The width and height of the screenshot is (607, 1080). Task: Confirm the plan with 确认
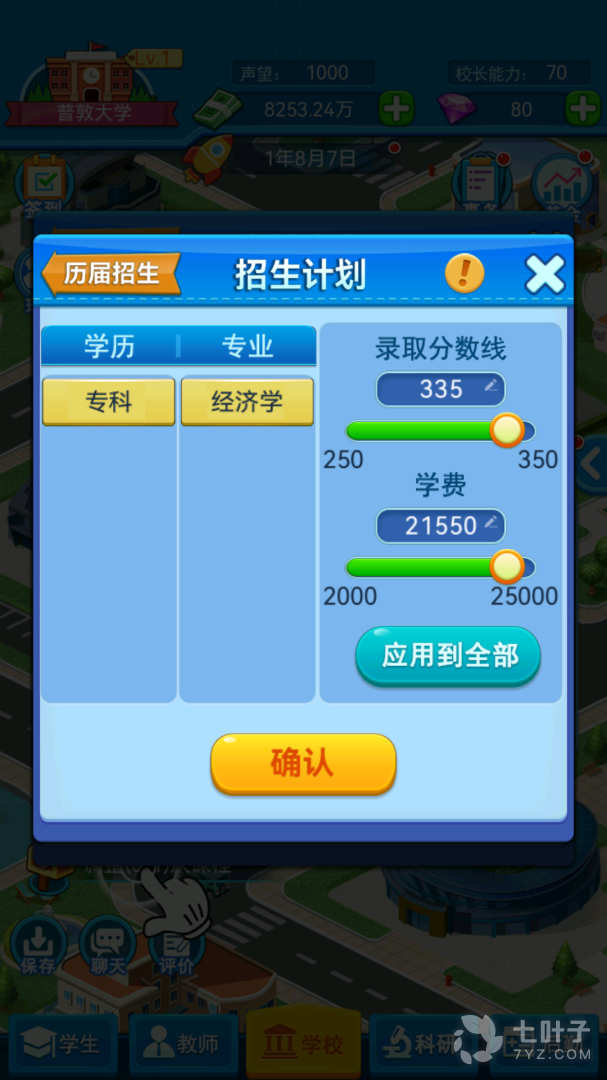tap(303, 763)
